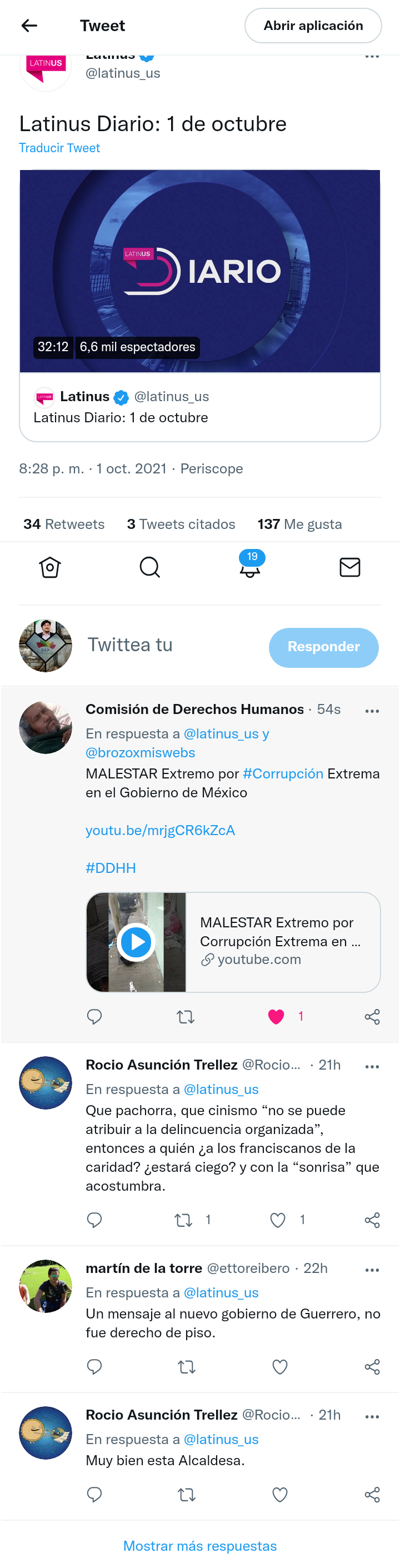This screenshot has width=400, height=1568.
Task: Open the Home tab
Action: (x=50, y=567)
